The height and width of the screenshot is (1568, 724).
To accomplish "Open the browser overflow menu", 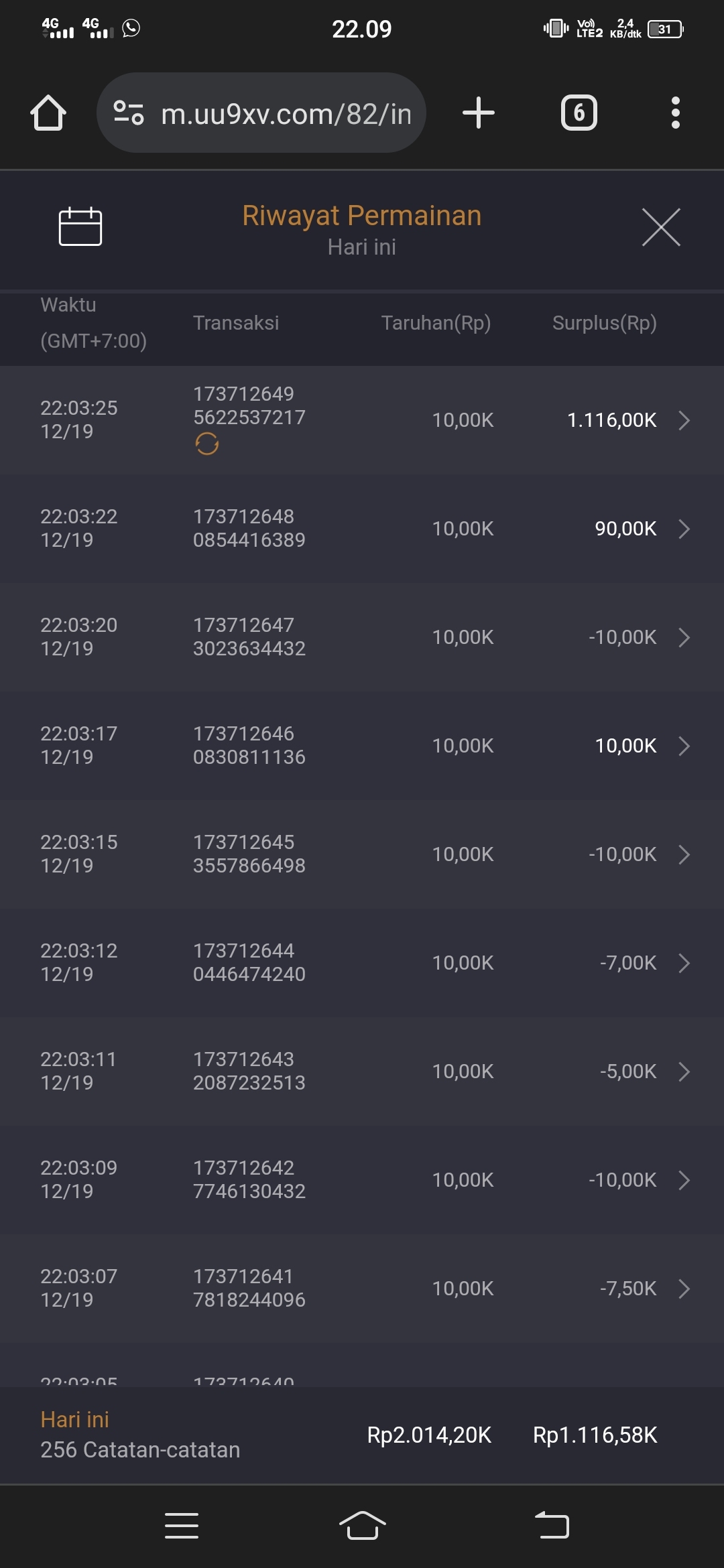I will point(675,113).
